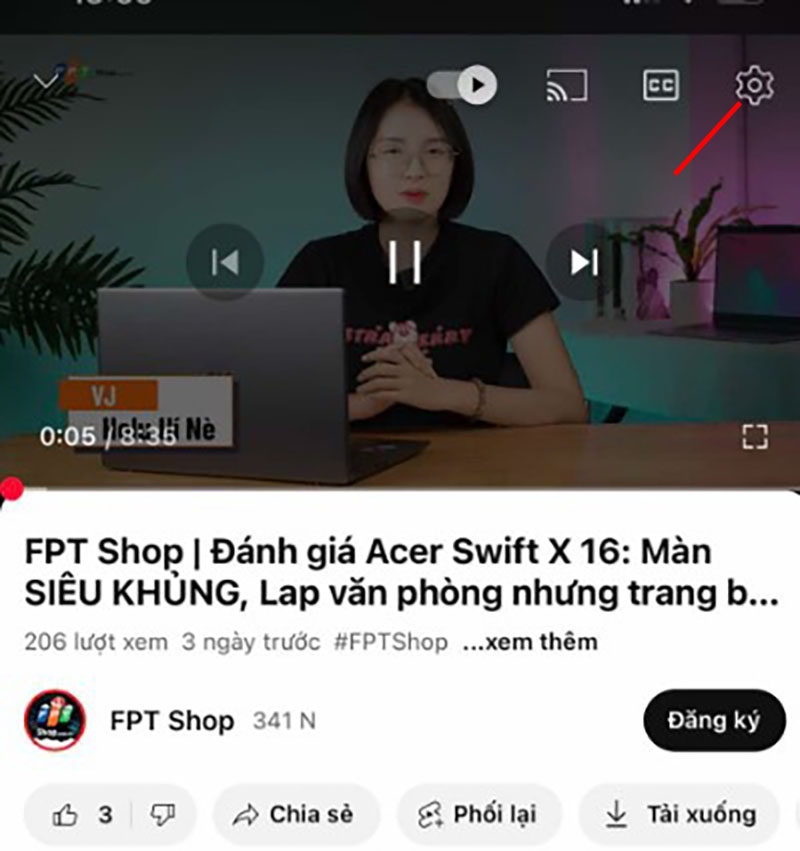The width and height of the screenshot is (800, 851).
Task: Pause the video playback
Action: (x=403, y=261)
